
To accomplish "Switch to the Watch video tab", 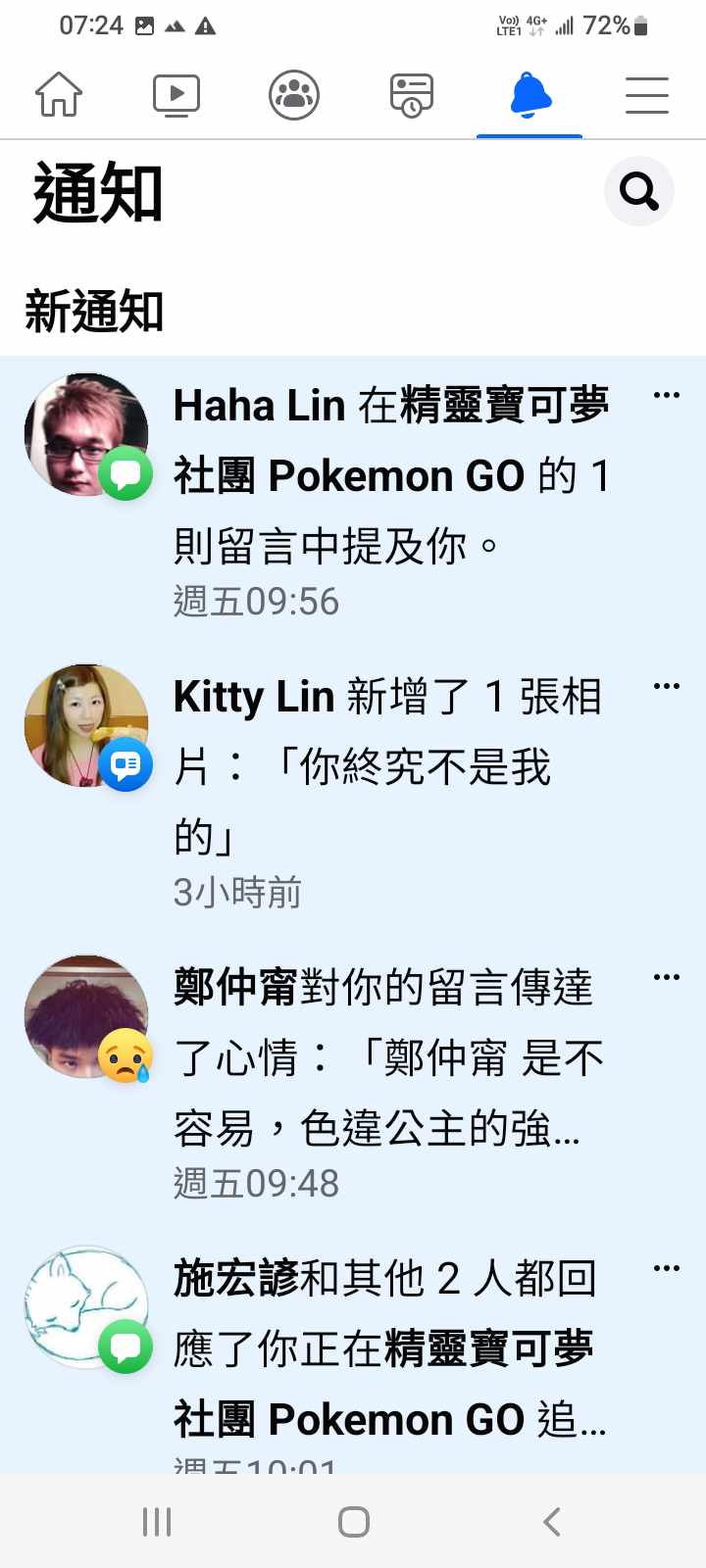I will (176, 95).
